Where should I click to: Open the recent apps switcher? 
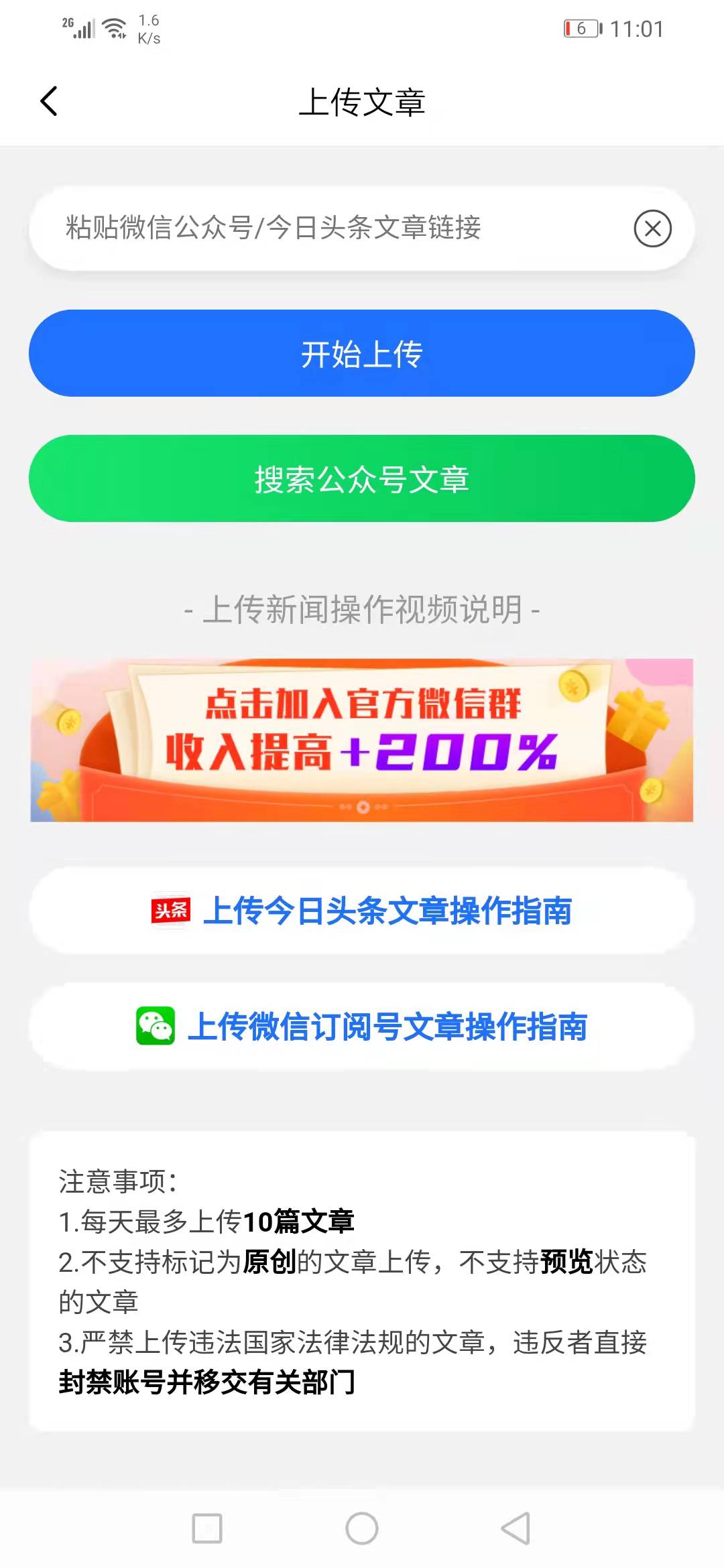(207, 1528)
